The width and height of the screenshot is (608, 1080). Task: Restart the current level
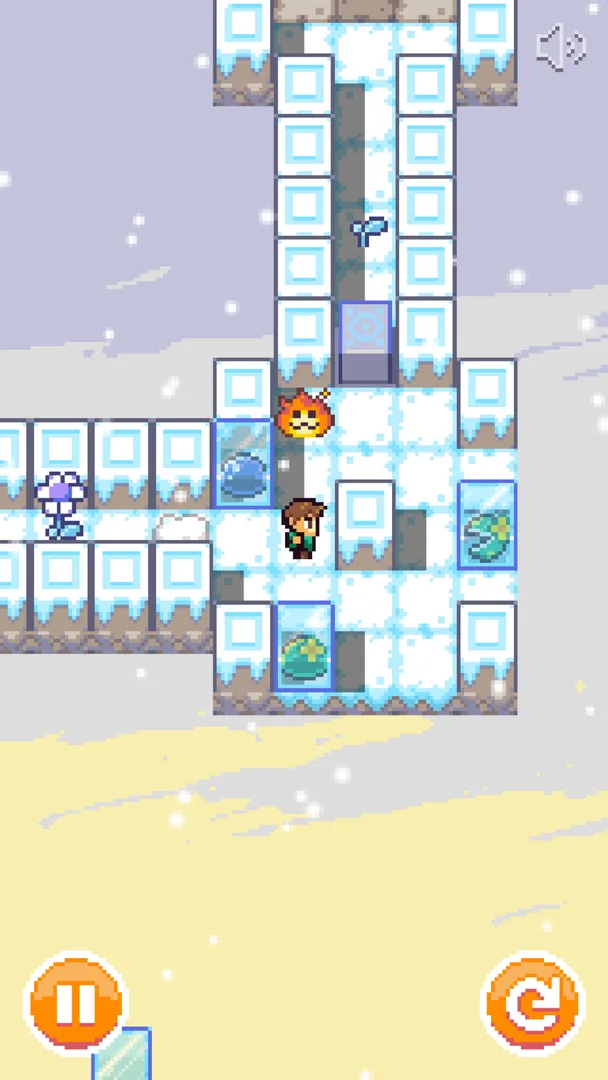532,1003
